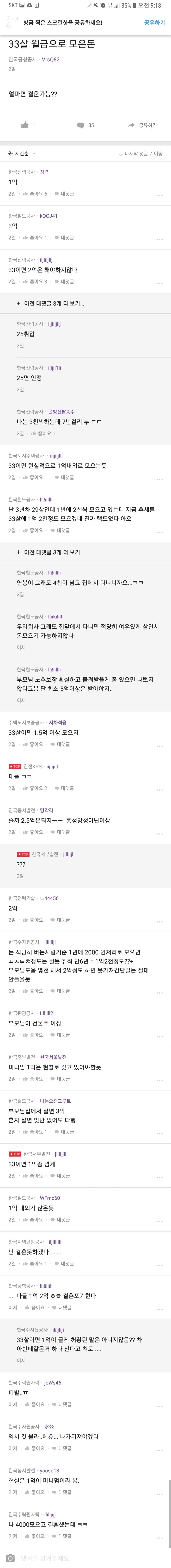This screenshot has width=171, height=1568.
Task: Open the post's 35 comments bubble
Action: click(85, 125)
